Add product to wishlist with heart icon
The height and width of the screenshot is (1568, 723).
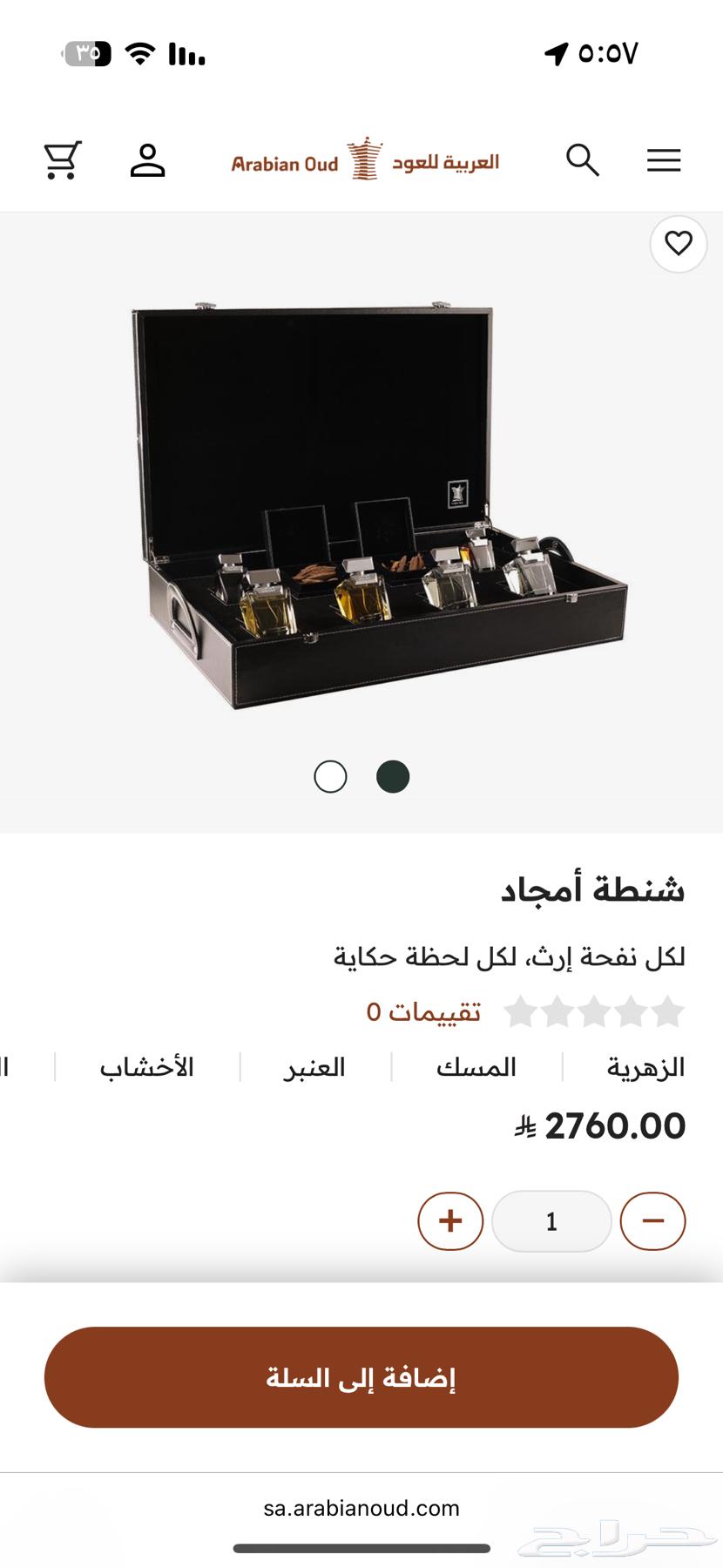678,245
